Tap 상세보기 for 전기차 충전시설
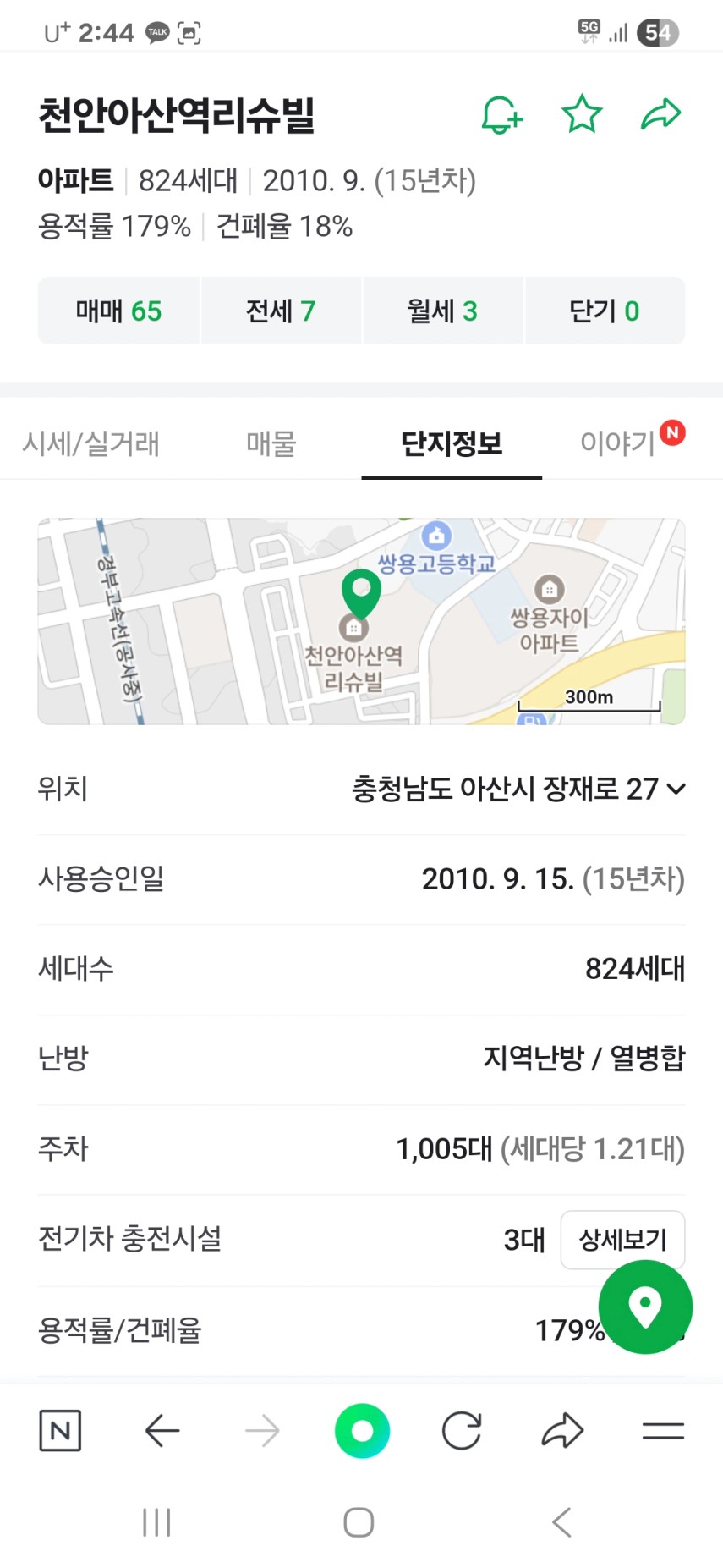This screenshot has width=723, height=1568. 622,1240
